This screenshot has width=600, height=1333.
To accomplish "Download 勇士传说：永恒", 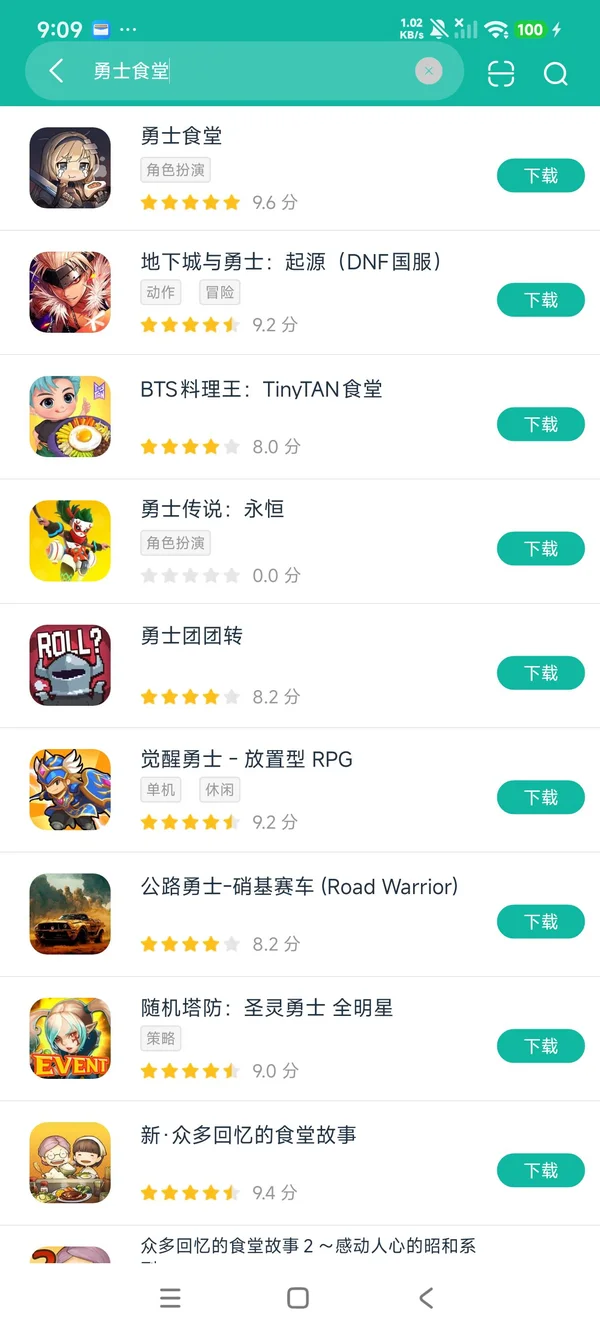I will [540, 549].
